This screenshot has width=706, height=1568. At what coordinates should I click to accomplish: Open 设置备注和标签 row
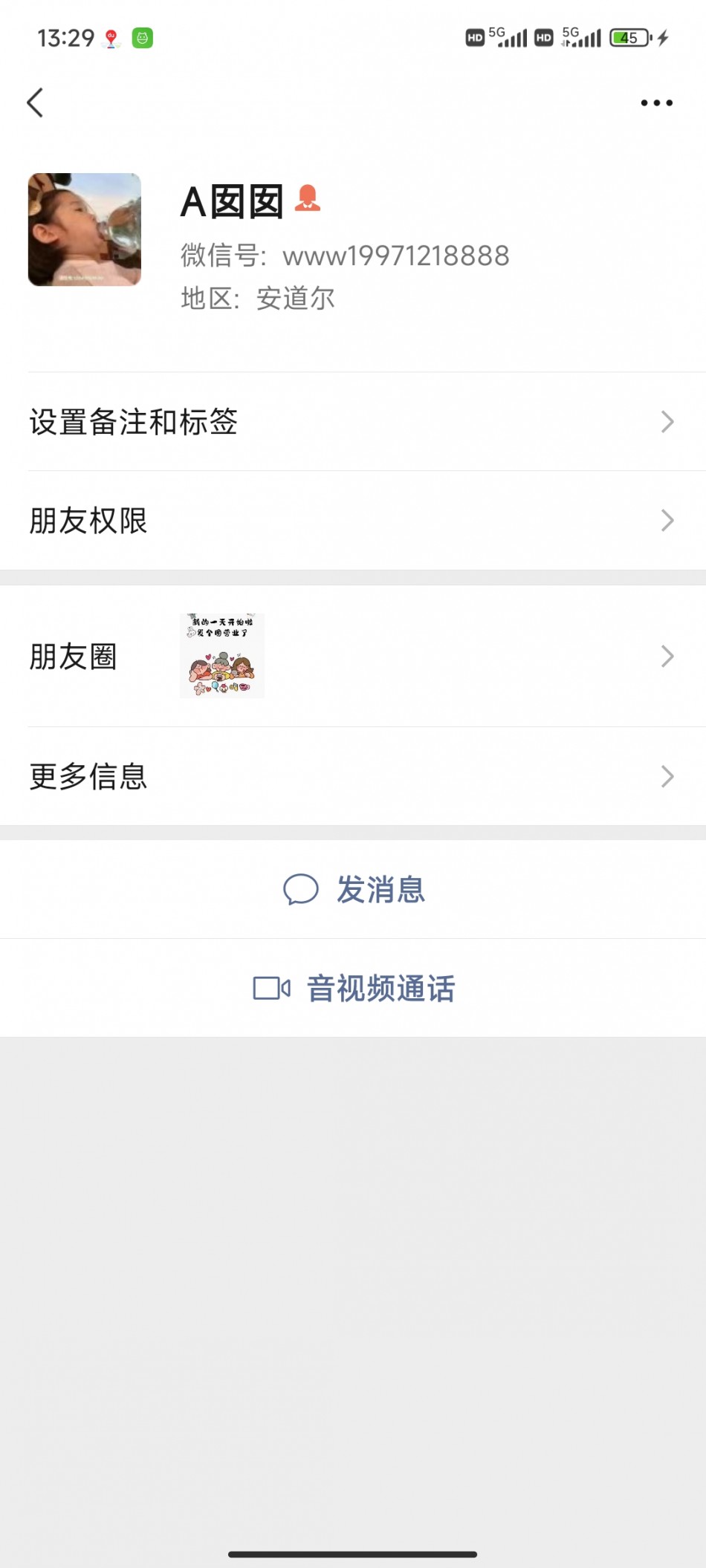[x=353, y=422]
